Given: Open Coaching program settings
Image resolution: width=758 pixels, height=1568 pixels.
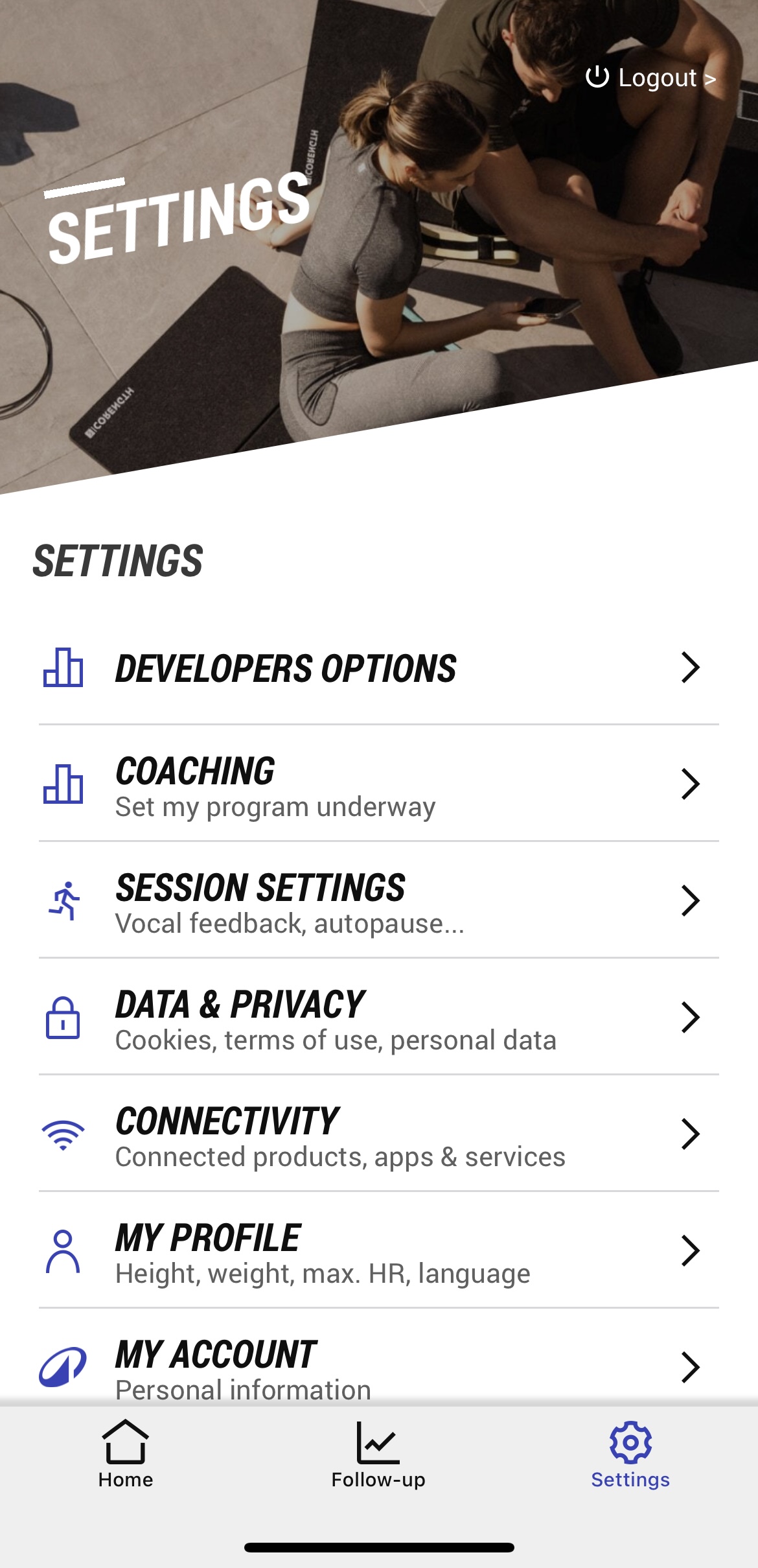Looking at the screenshot, I should pos(378,784).
